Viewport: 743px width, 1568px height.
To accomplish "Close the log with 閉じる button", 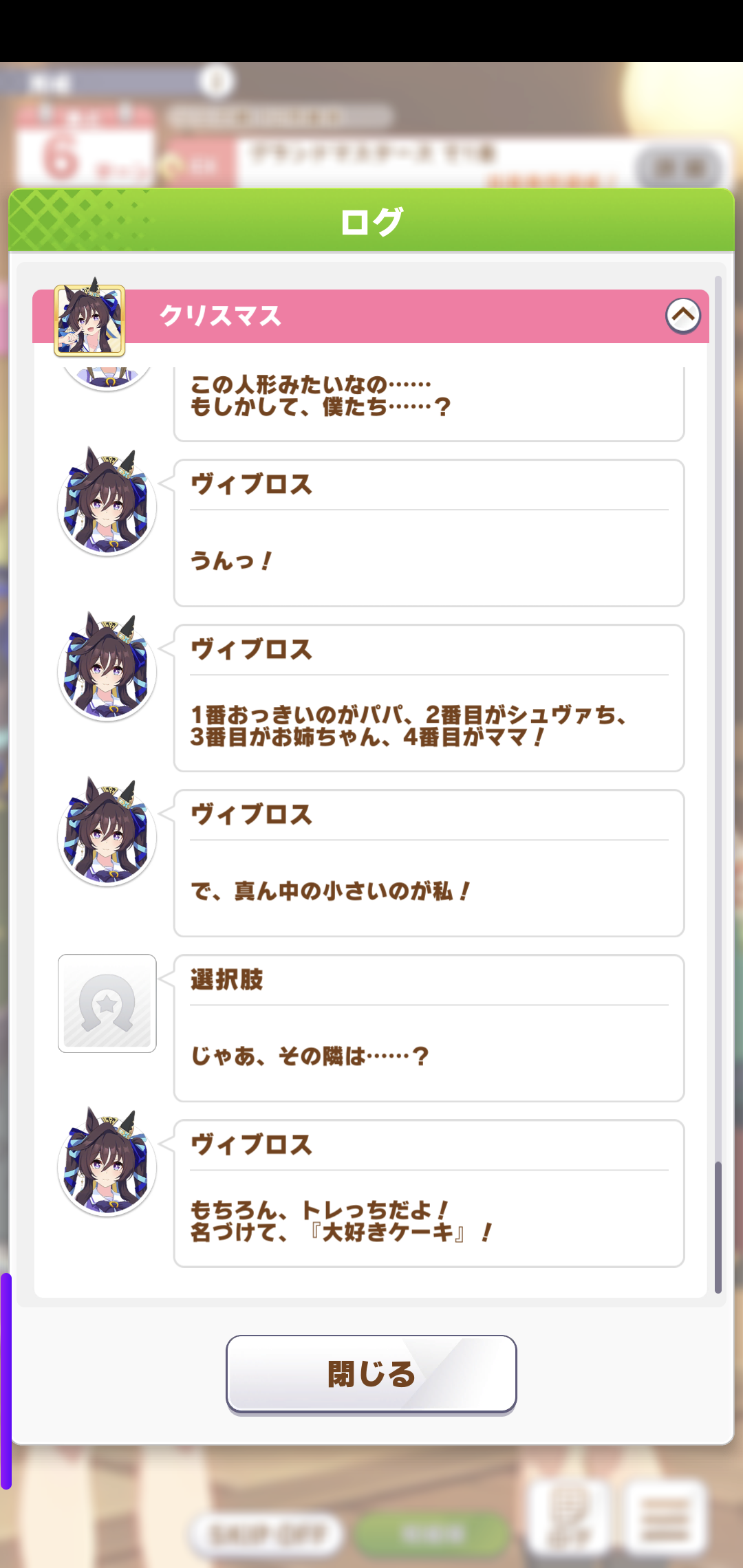I will point(371,1374).
